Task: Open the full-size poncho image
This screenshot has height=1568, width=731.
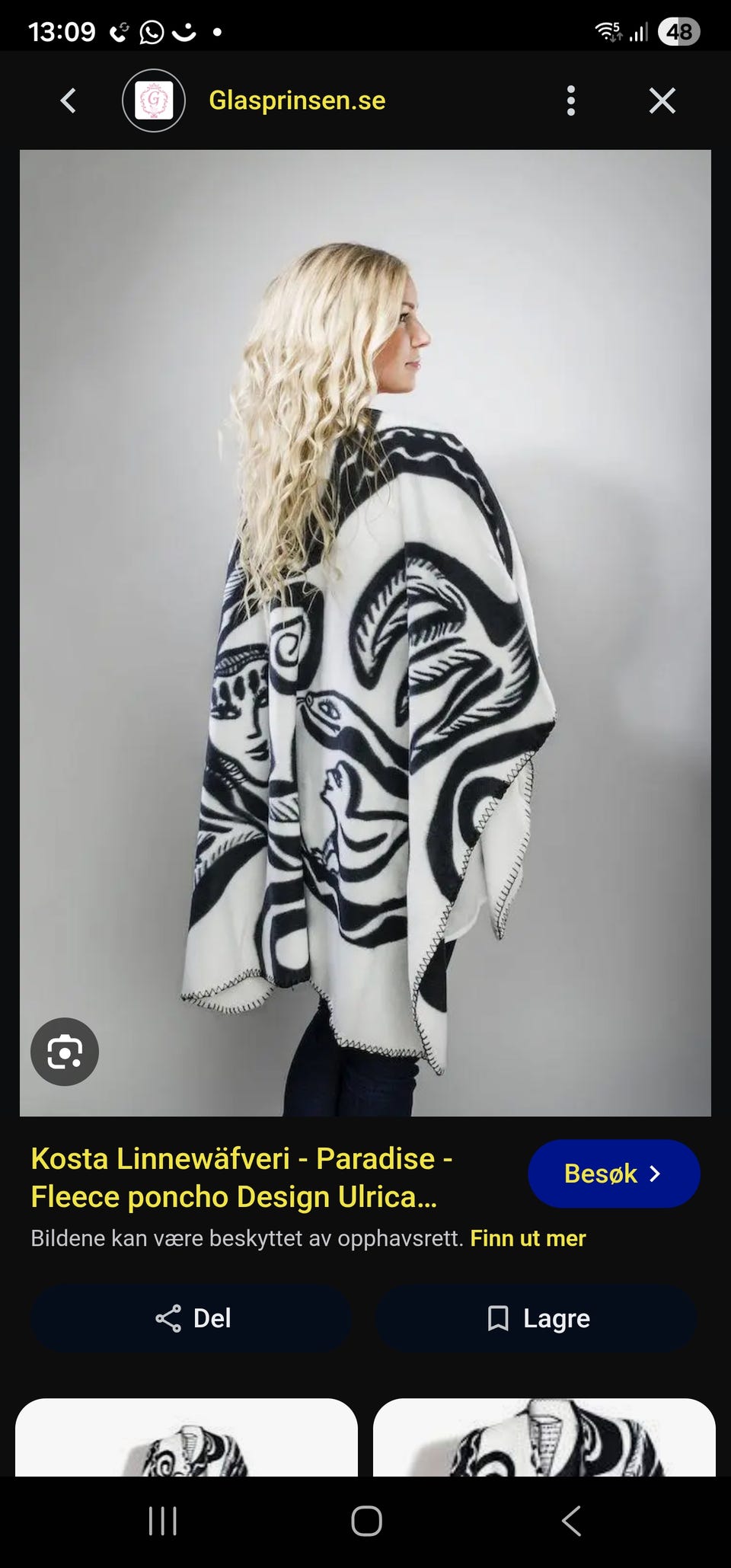Action: click(x=365, y=633)
